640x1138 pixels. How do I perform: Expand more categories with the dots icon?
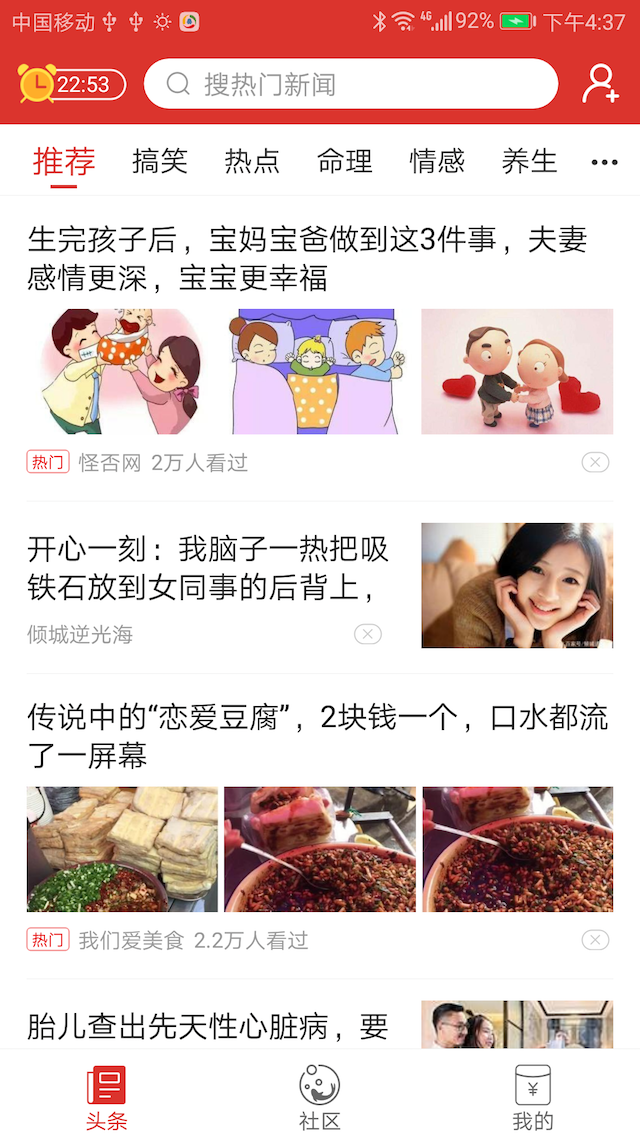tap(604, 162)
